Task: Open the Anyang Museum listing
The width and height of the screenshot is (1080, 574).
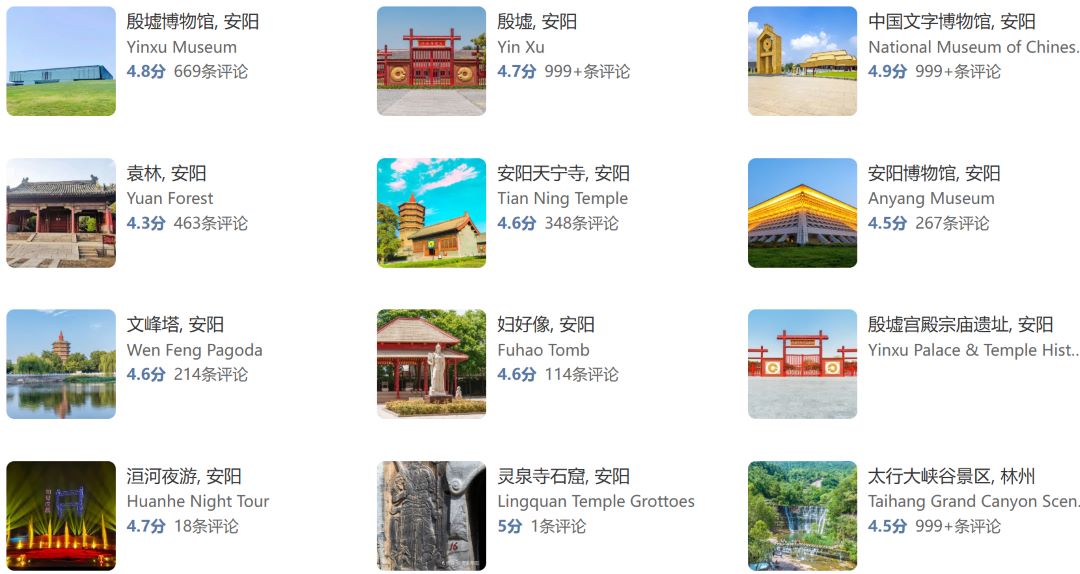Action: coord(930,198)
